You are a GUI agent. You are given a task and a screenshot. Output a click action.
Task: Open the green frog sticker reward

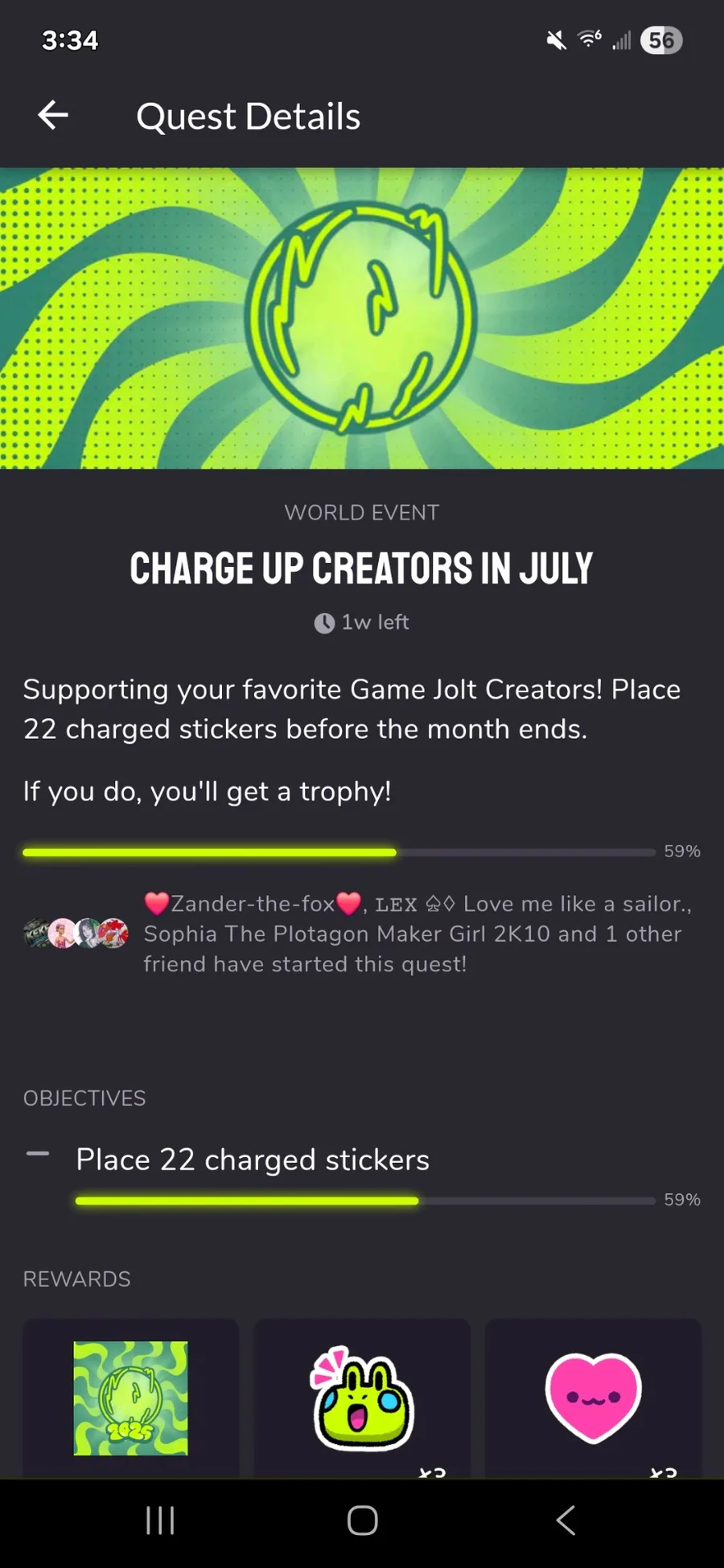point(362,1398)
